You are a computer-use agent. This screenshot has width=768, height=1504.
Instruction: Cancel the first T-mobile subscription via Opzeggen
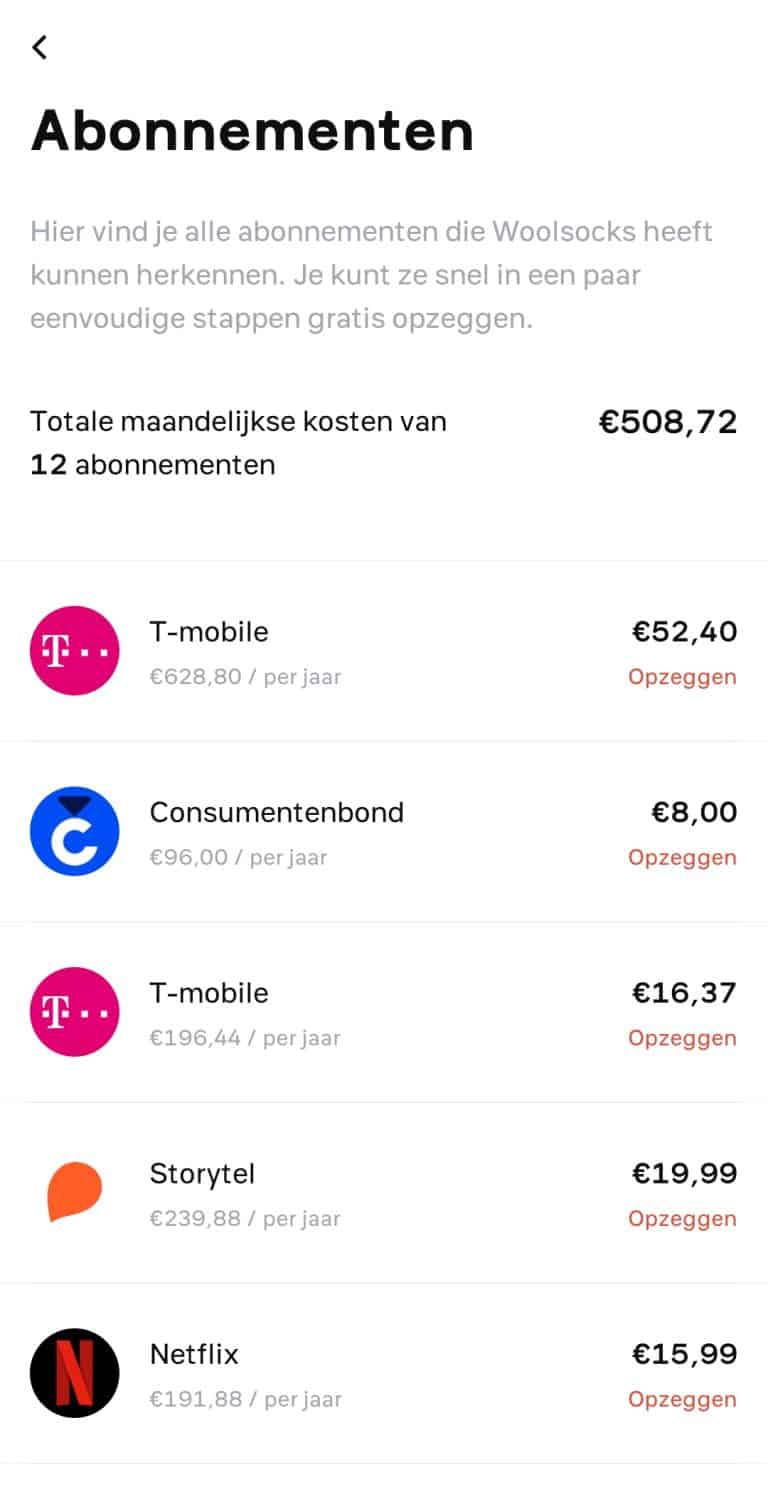tap(681, 676)
